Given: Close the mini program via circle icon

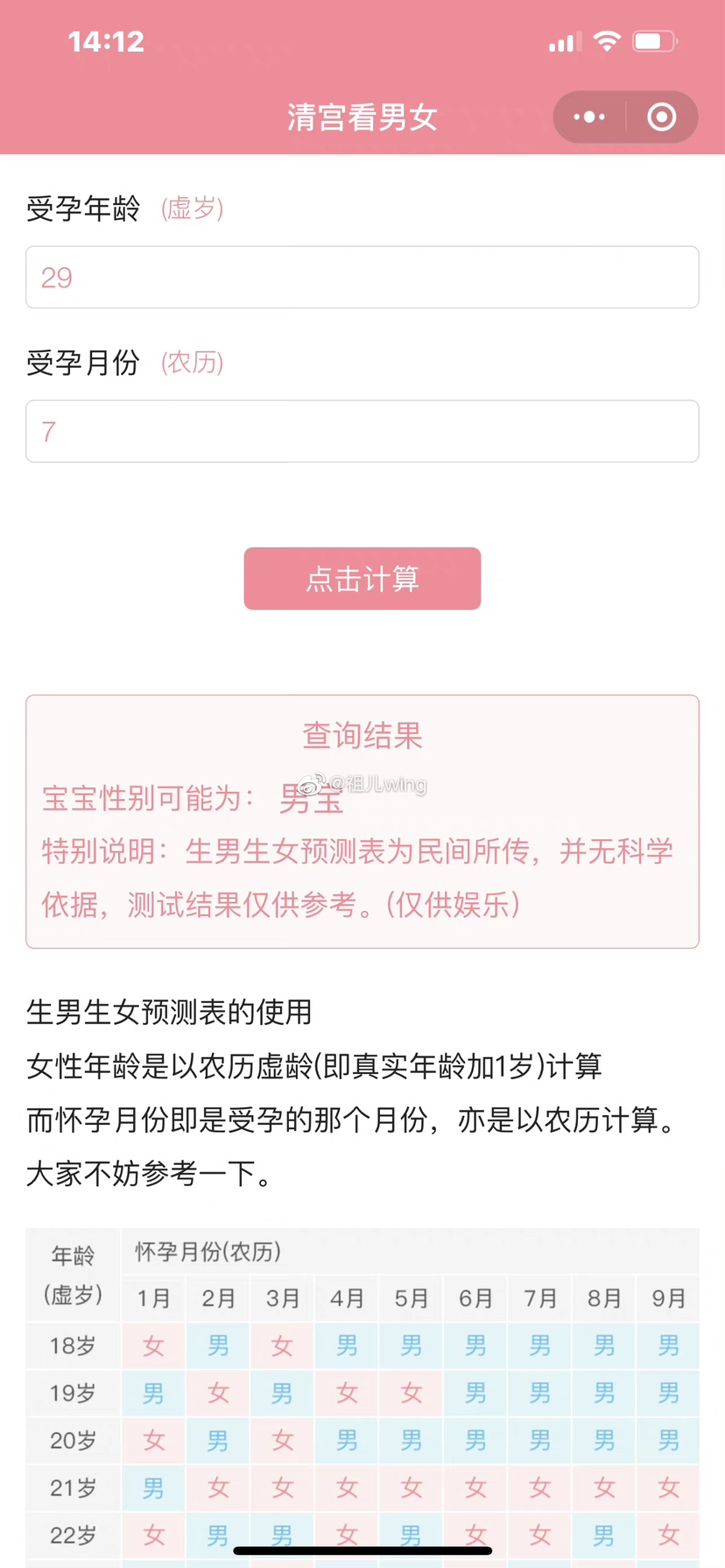Looking at the screenshot, I should point(661,117).
